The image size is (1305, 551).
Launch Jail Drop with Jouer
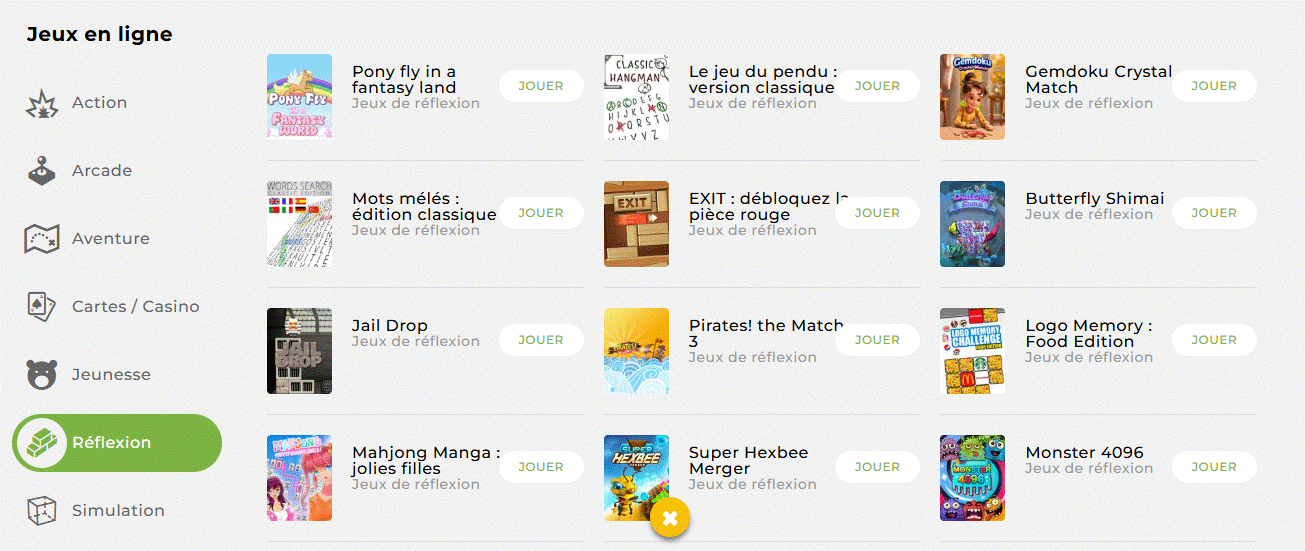tap(540, 340)
